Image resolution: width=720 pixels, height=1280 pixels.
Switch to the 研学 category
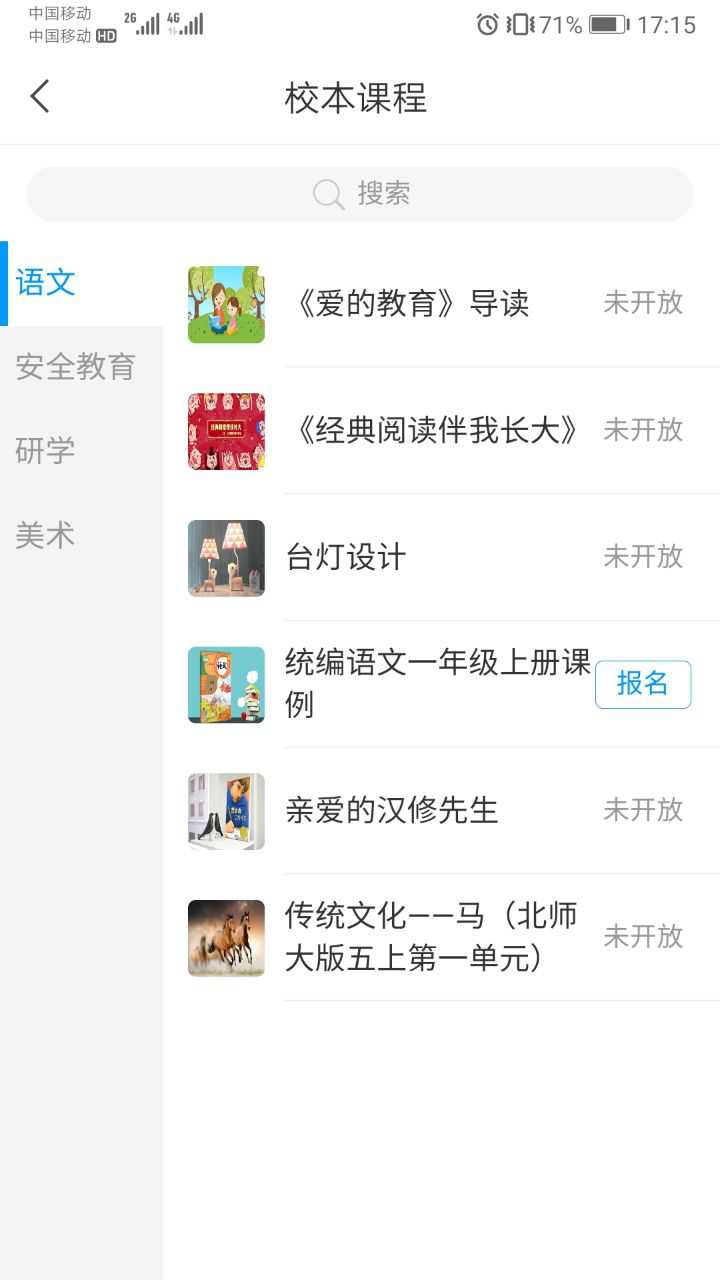pos(45,451)
